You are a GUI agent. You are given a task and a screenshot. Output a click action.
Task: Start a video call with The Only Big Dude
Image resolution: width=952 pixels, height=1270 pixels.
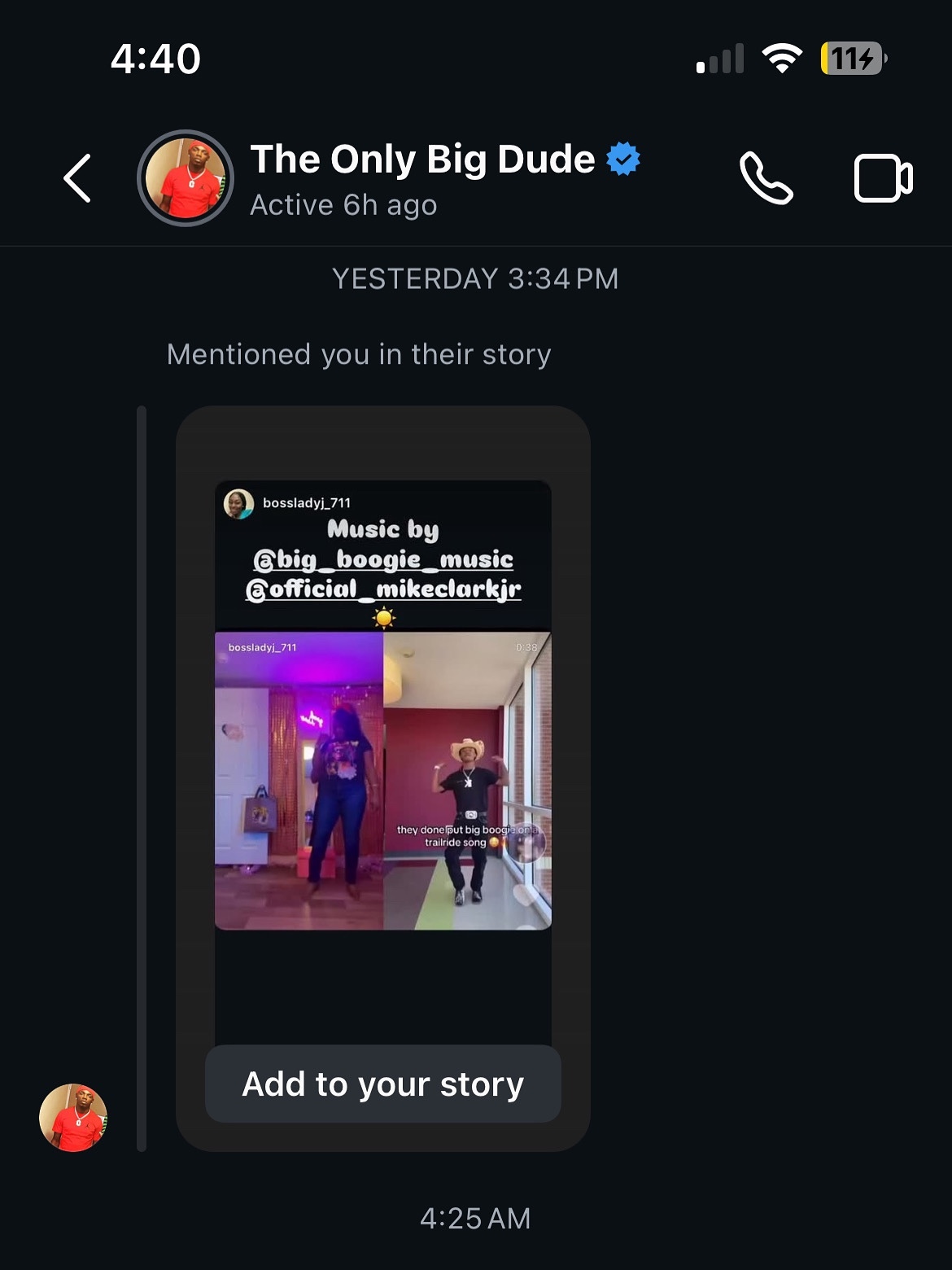point(883,178)
